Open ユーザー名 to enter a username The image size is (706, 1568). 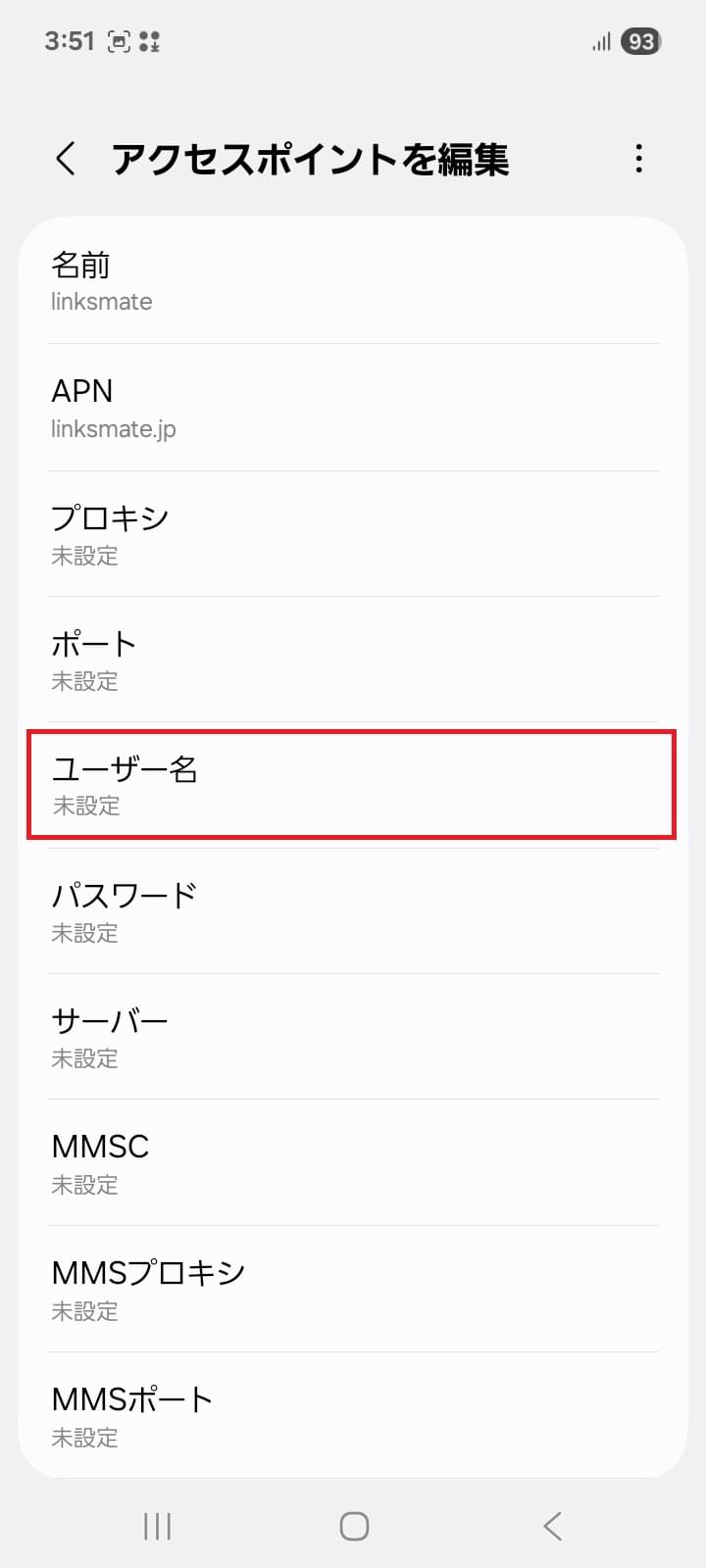pyautogui.click(x=353, y=785)
